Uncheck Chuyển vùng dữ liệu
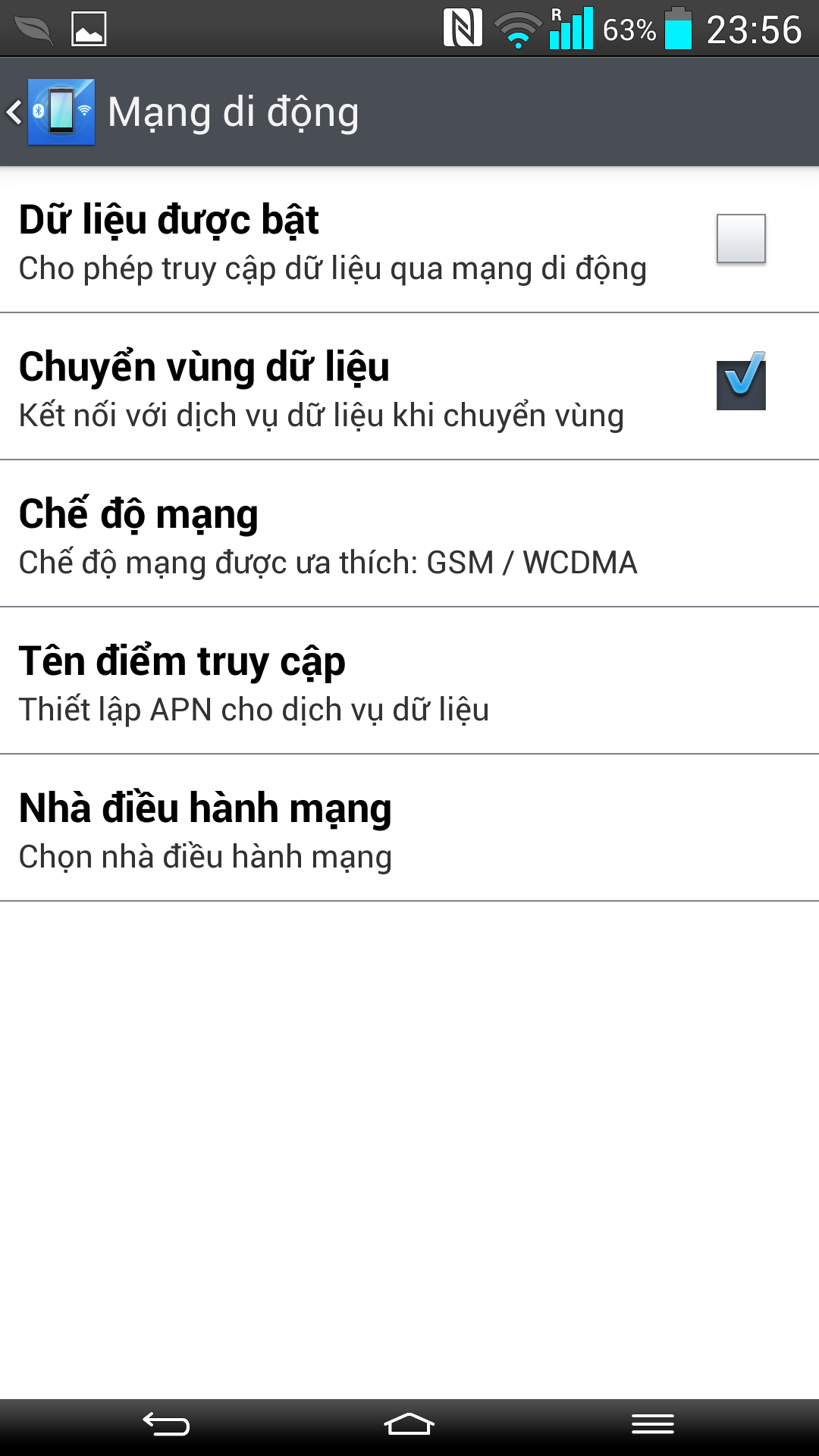The width and height of the screenshot is (819, 1456). [741, 381]
